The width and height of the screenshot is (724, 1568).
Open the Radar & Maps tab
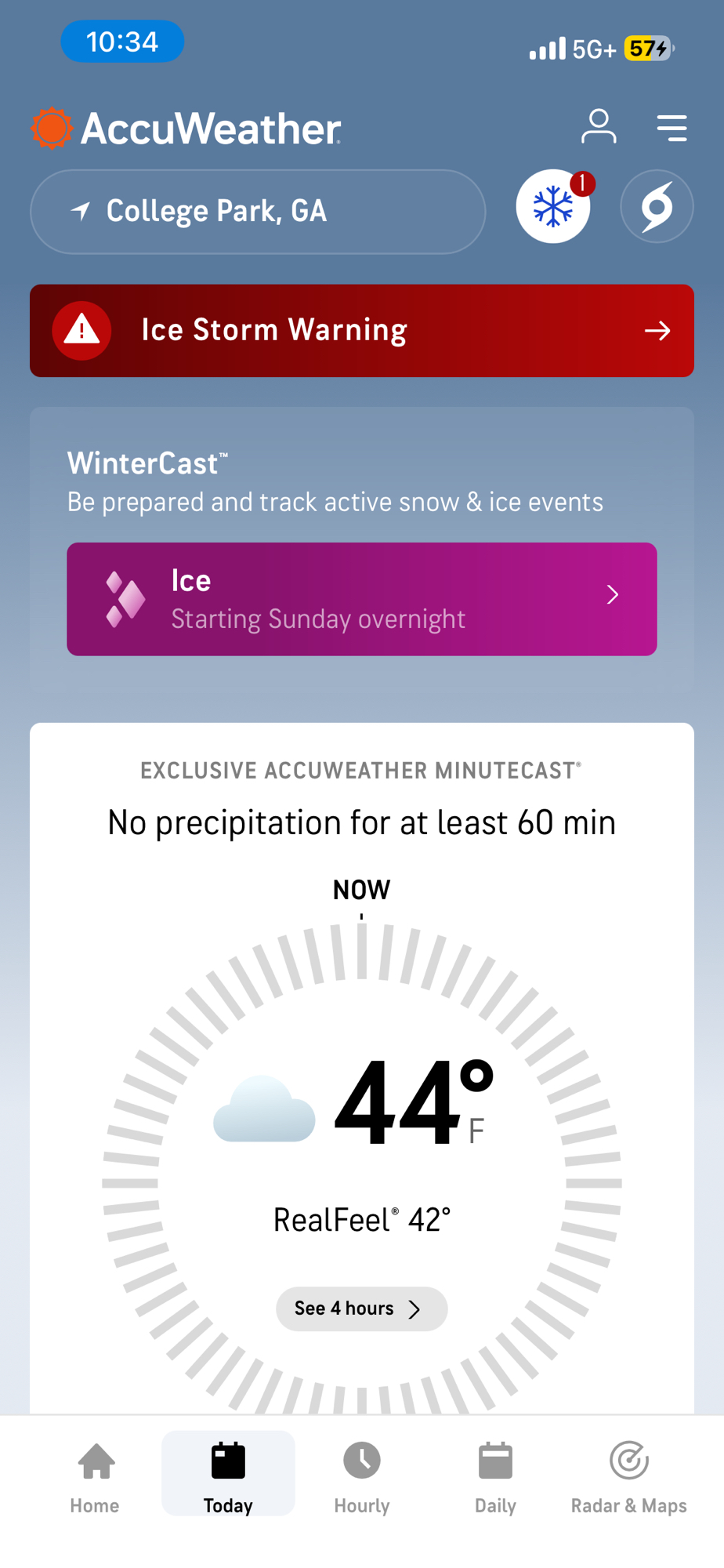click(628, 1474)
